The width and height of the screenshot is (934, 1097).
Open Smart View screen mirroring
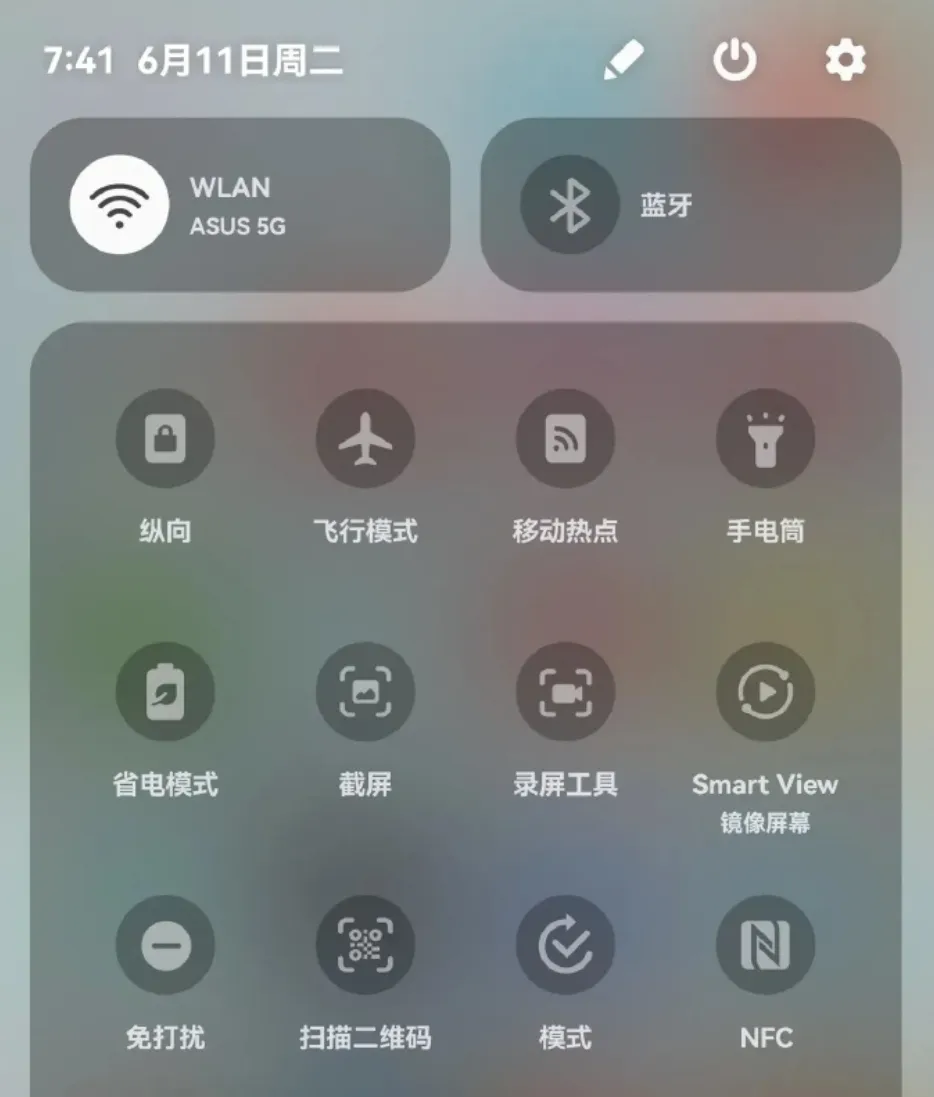765,692
